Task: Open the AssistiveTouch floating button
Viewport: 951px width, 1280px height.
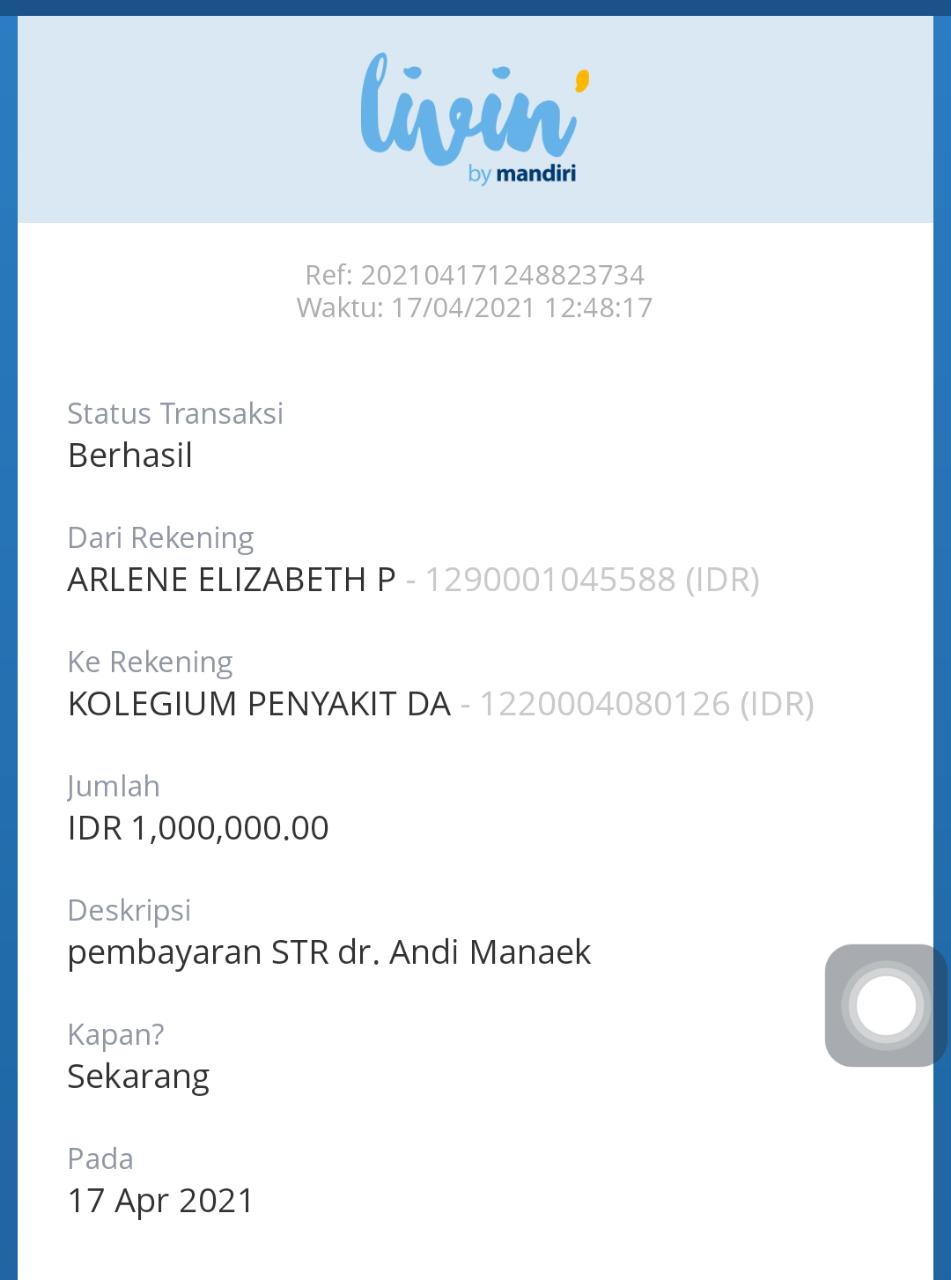Action: coord(886,1005)
